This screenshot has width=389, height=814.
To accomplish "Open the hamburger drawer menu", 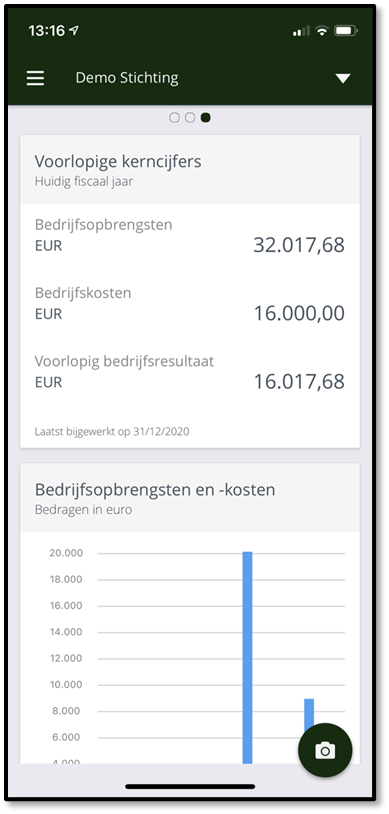I will pos(35,78).
